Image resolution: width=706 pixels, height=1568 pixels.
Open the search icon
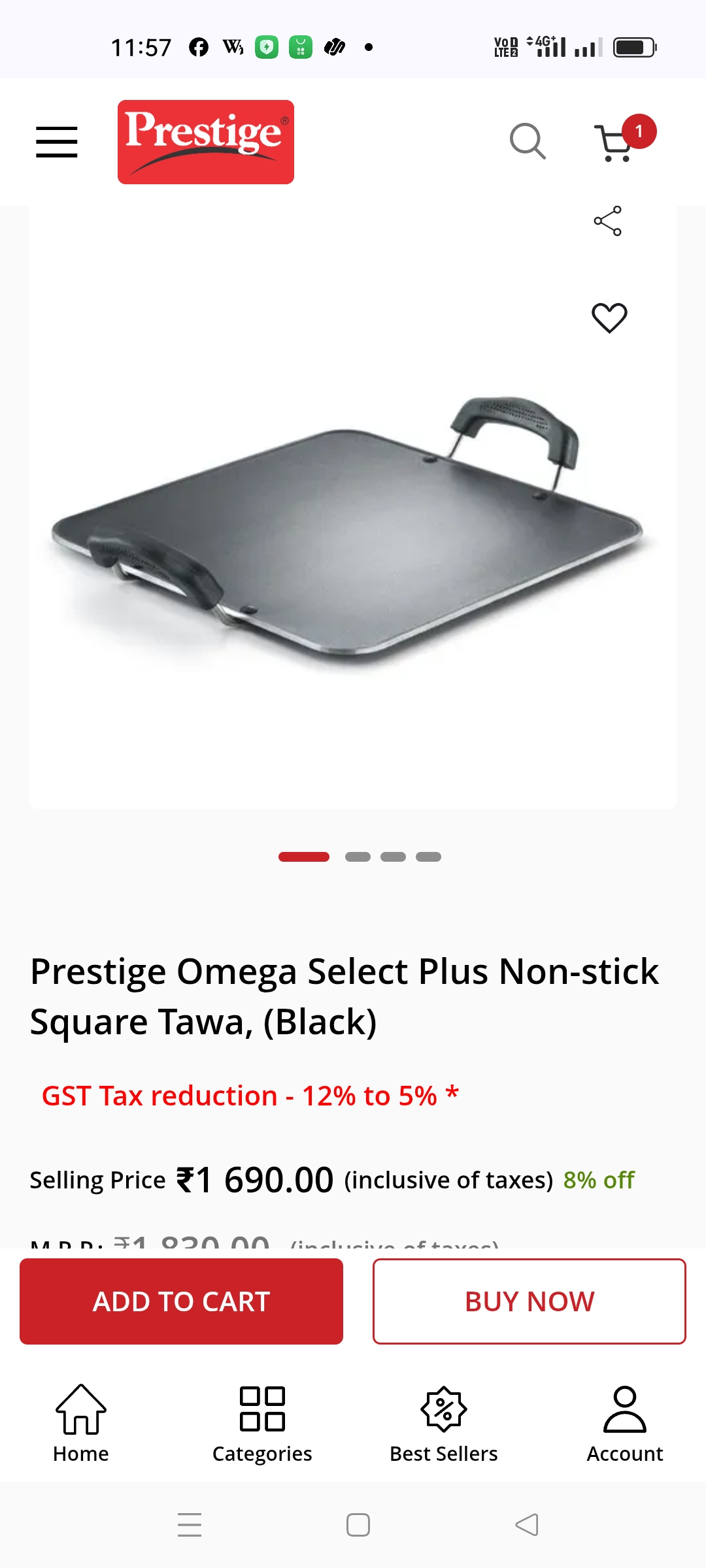tap(528, 141)
